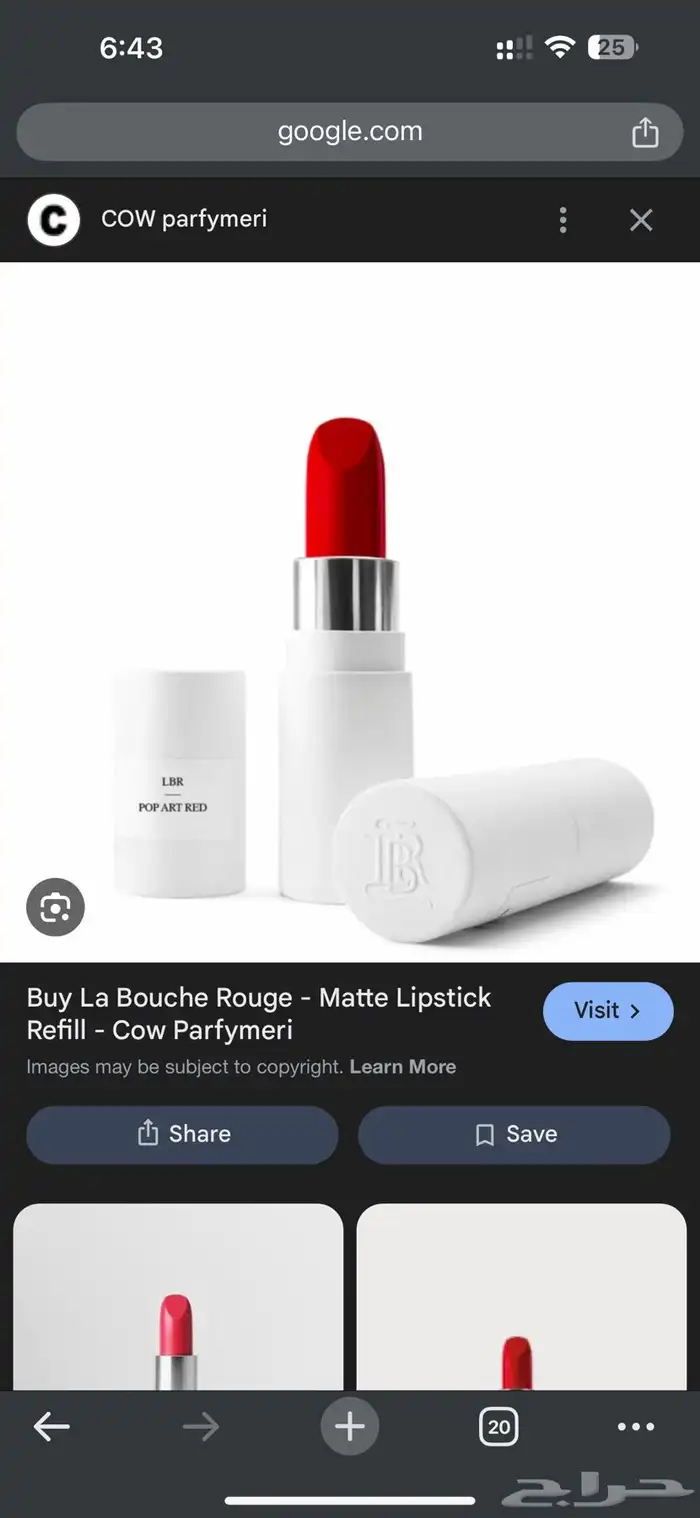Go back to the previous page
The image size is (700, 1518).
[x=52, y=1427]
